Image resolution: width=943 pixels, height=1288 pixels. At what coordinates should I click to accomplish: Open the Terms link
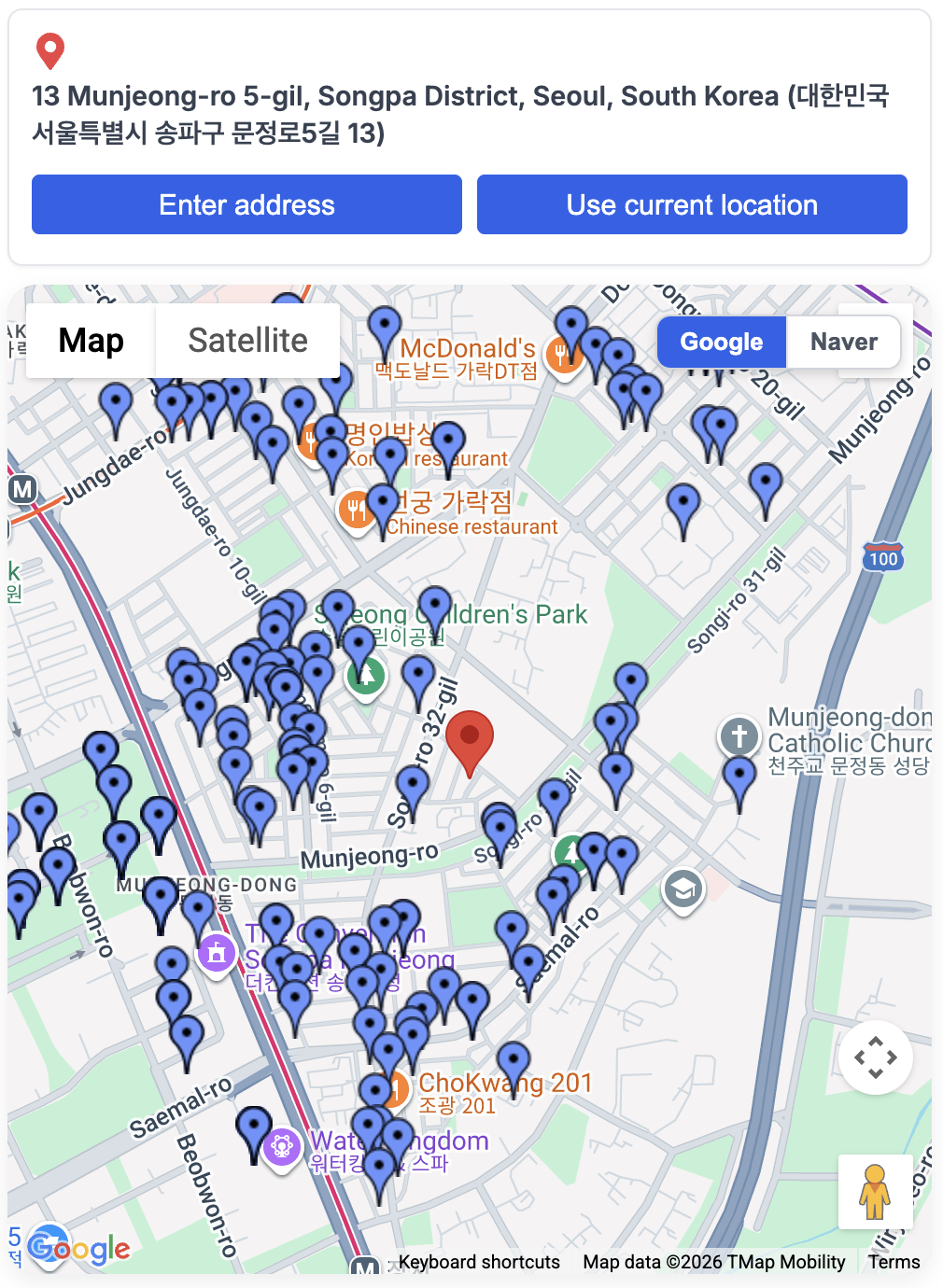(893, 1262)
